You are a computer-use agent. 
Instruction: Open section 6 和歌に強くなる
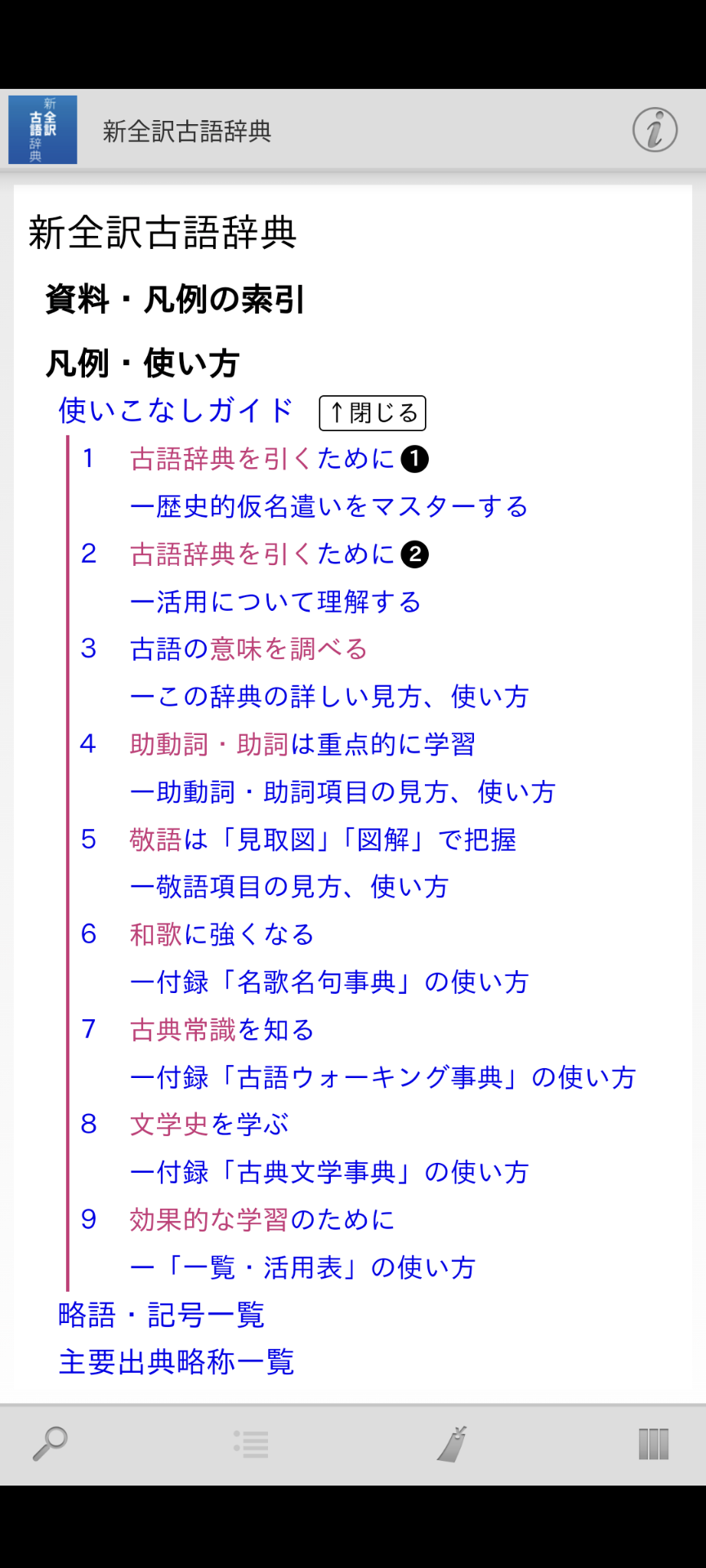click(x=221, y=934)
